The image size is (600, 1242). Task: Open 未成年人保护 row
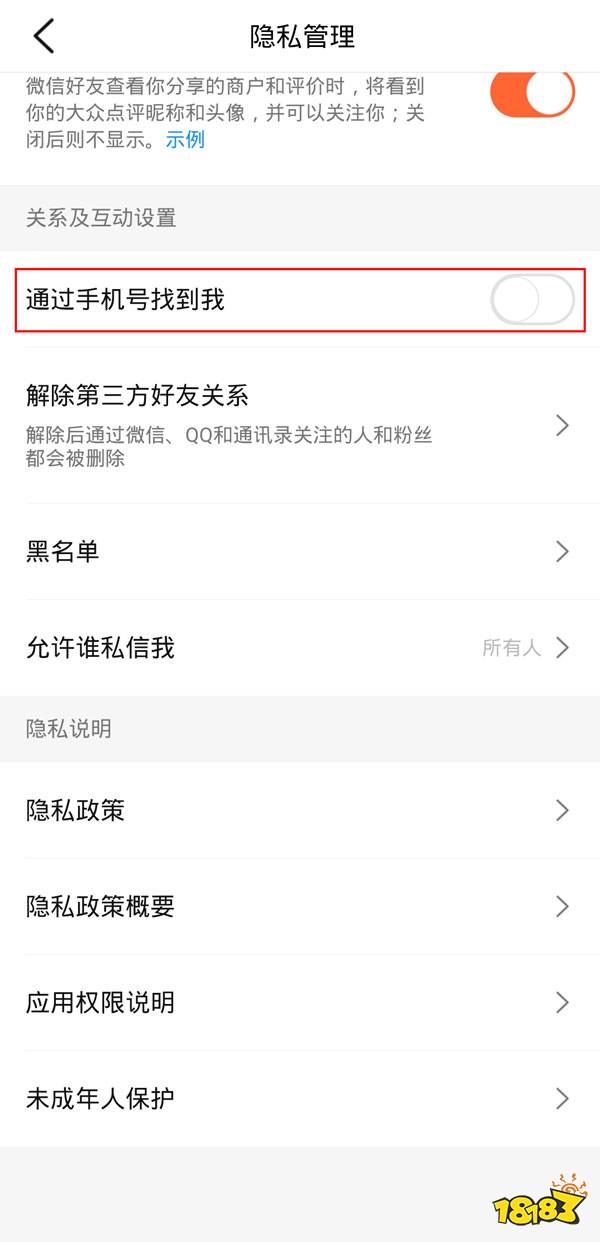click(x=300, y=1098)
